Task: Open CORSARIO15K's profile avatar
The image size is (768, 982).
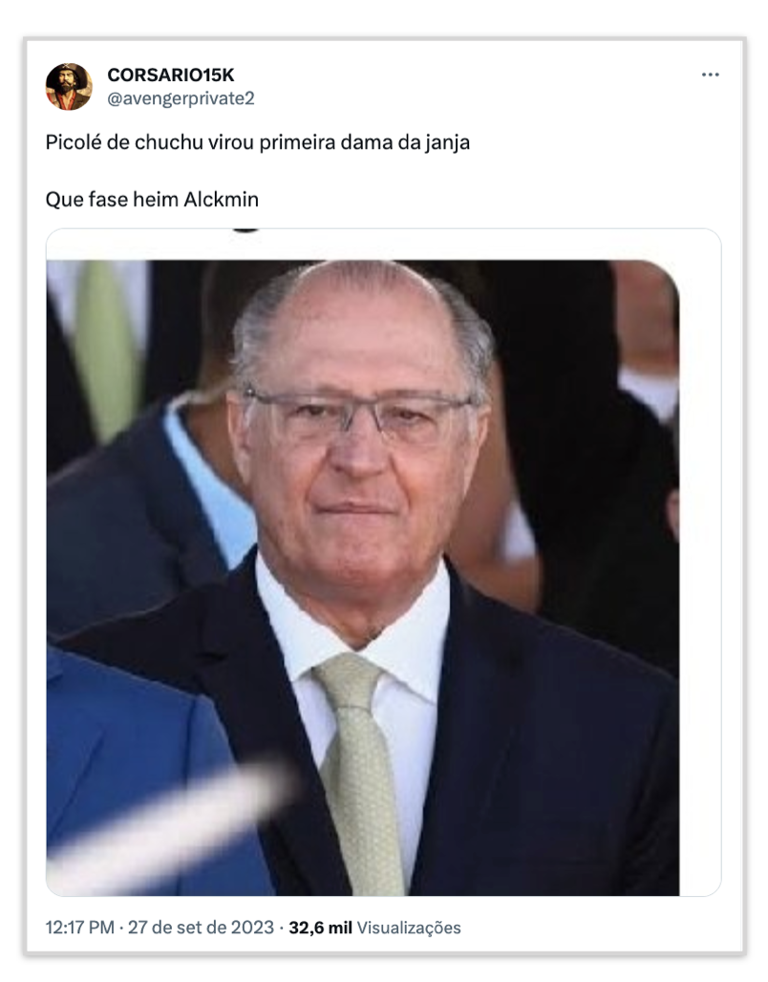Action: (x=68, y=86)
